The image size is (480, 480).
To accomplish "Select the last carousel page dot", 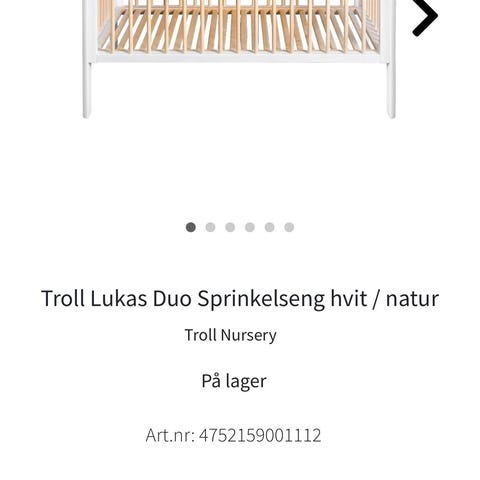I will point(289,227).
